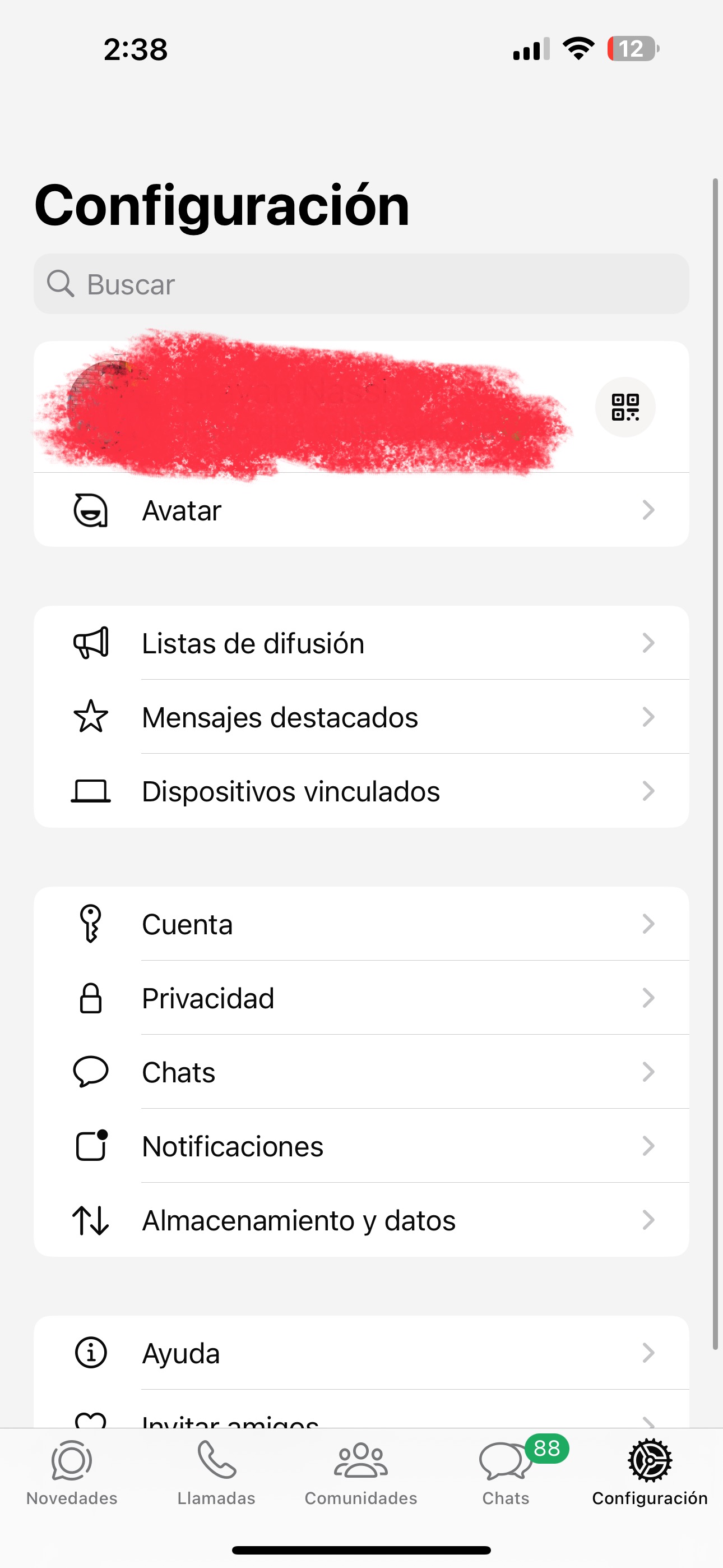Switch to the Novedades tab

72,1472
